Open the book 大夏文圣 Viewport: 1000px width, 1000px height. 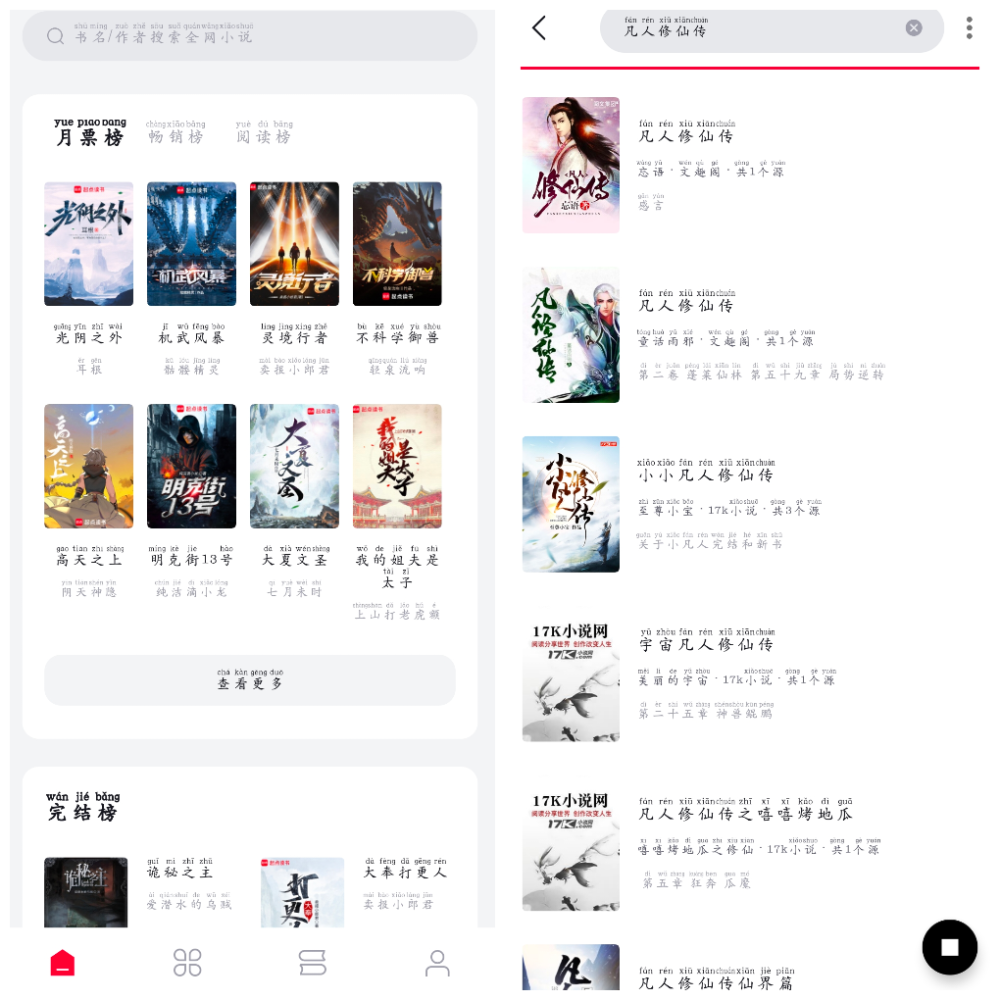pos(294,466)
